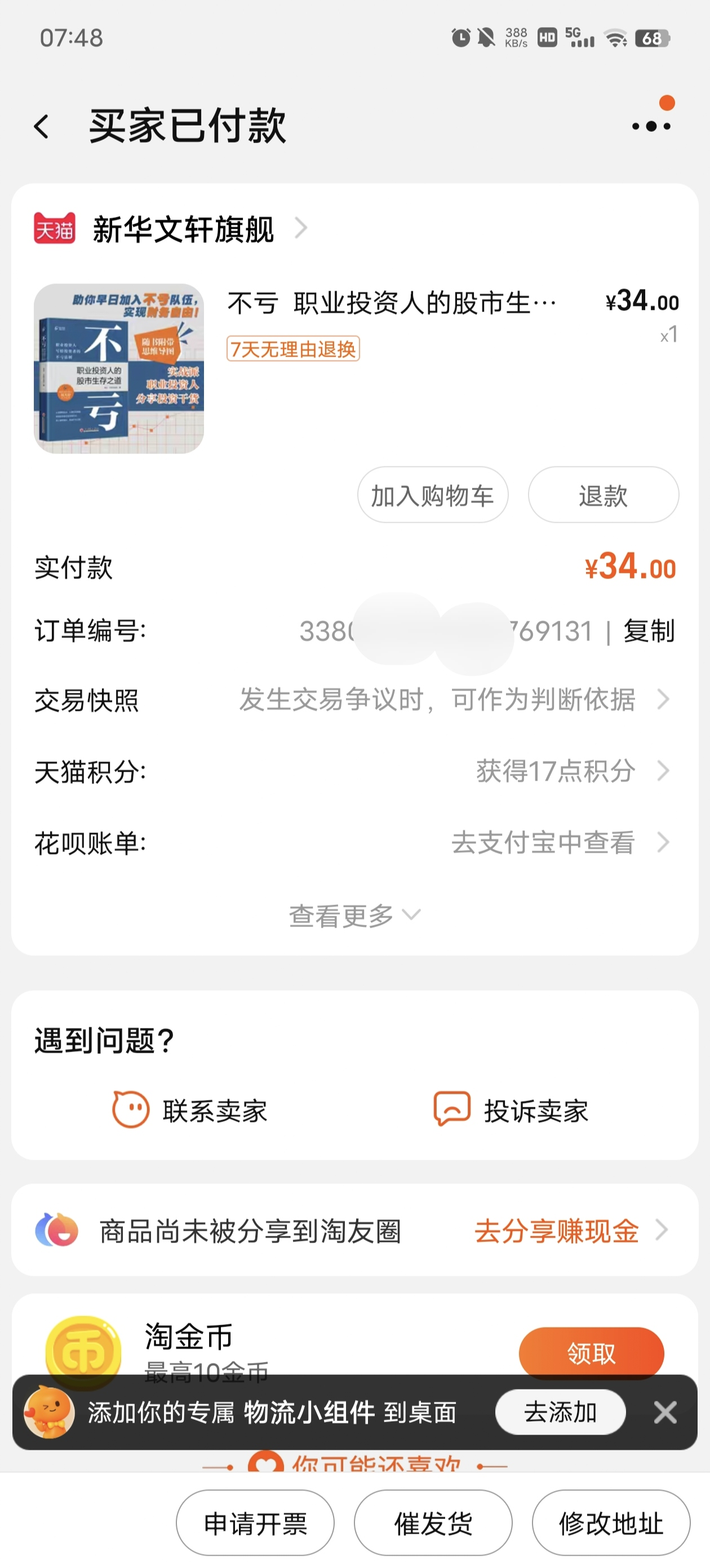Image resolution: width=710 pixels, height=1568 pixels.
Task: Tap the 加入购物车 button
Action: [x=432, y=496]
